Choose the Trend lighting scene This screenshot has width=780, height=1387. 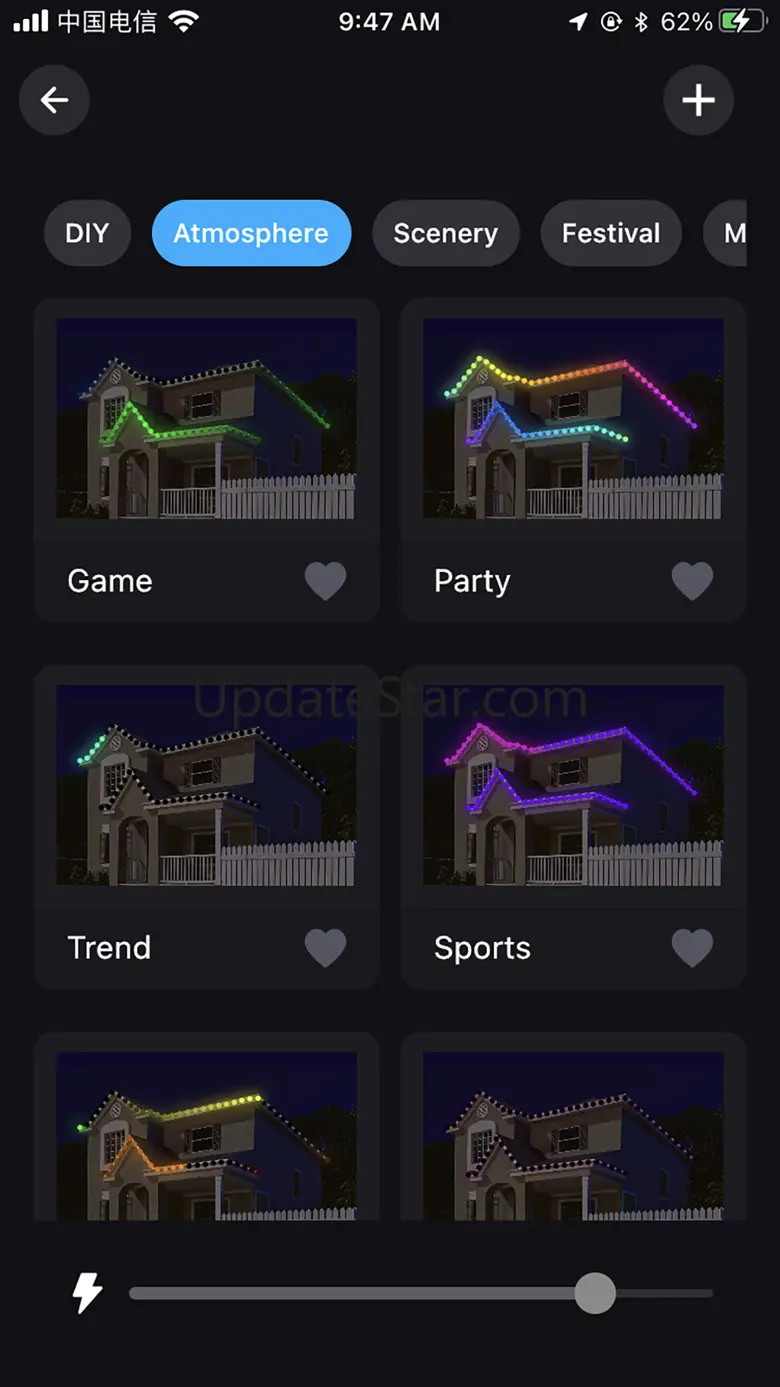click(x=206, y=826)
